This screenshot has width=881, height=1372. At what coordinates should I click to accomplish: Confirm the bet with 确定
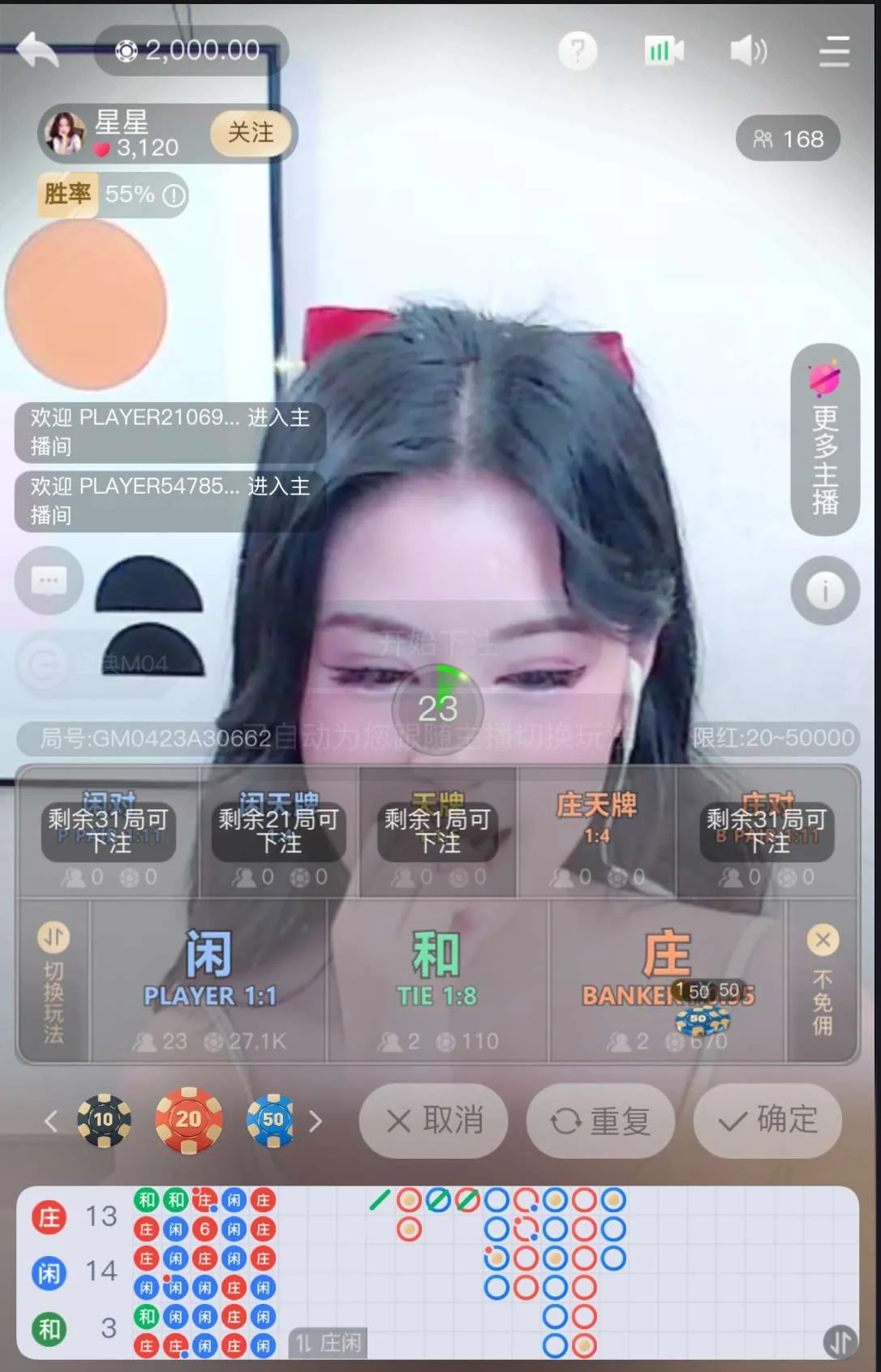[767, 1121]
